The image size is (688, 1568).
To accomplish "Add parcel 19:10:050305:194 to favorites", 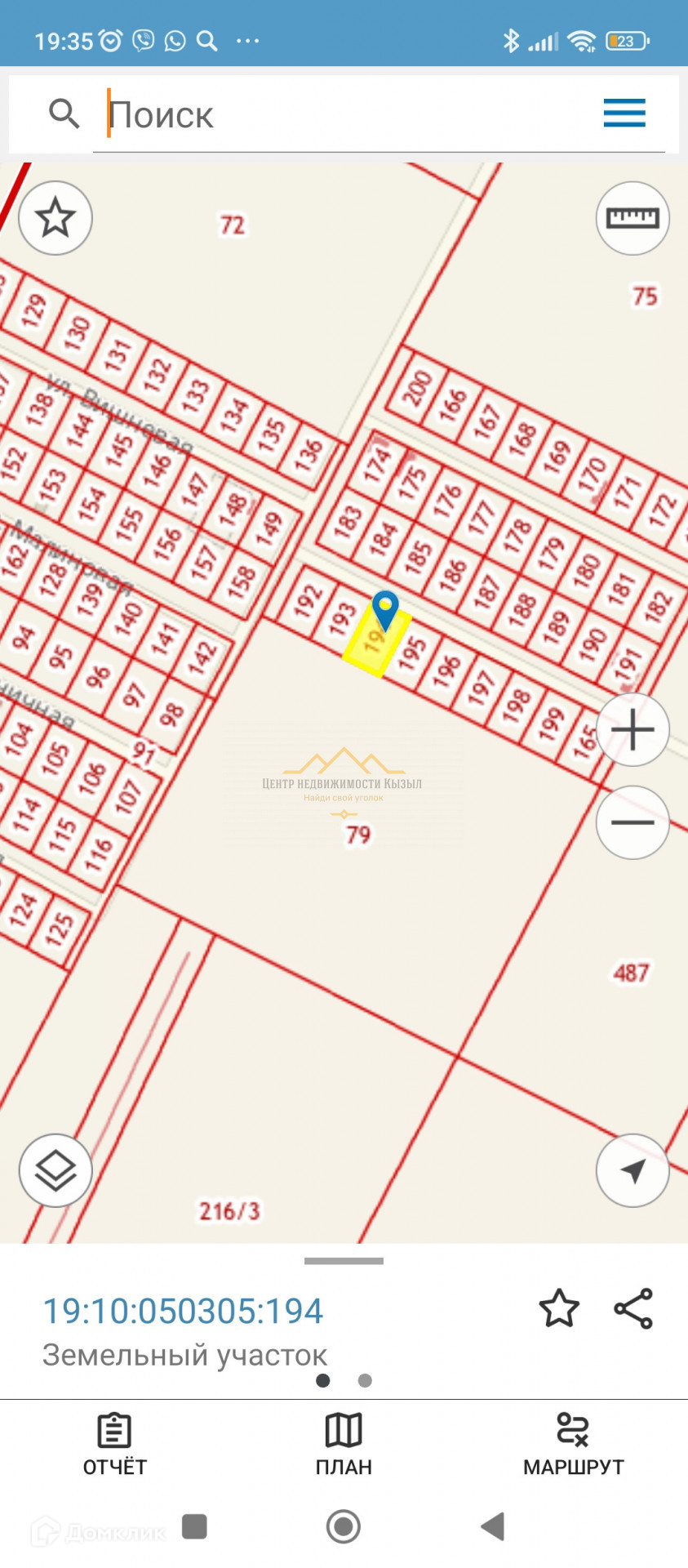I will pos(559,1309).
